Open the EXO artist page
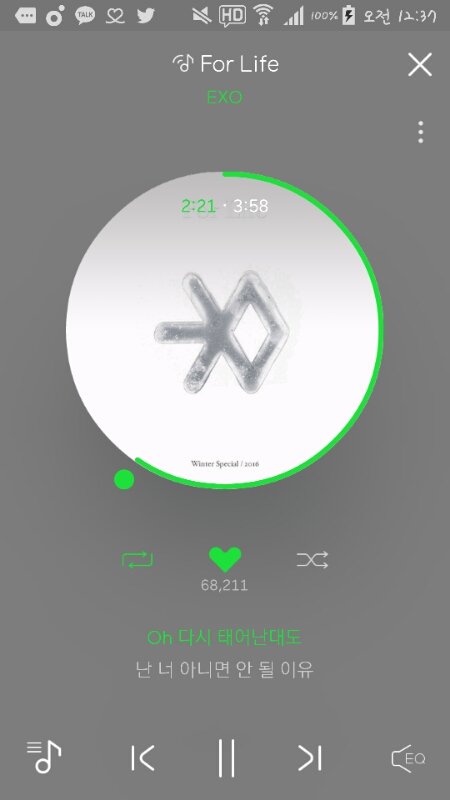This screenshot has height=800, width=450. (225, 96)
